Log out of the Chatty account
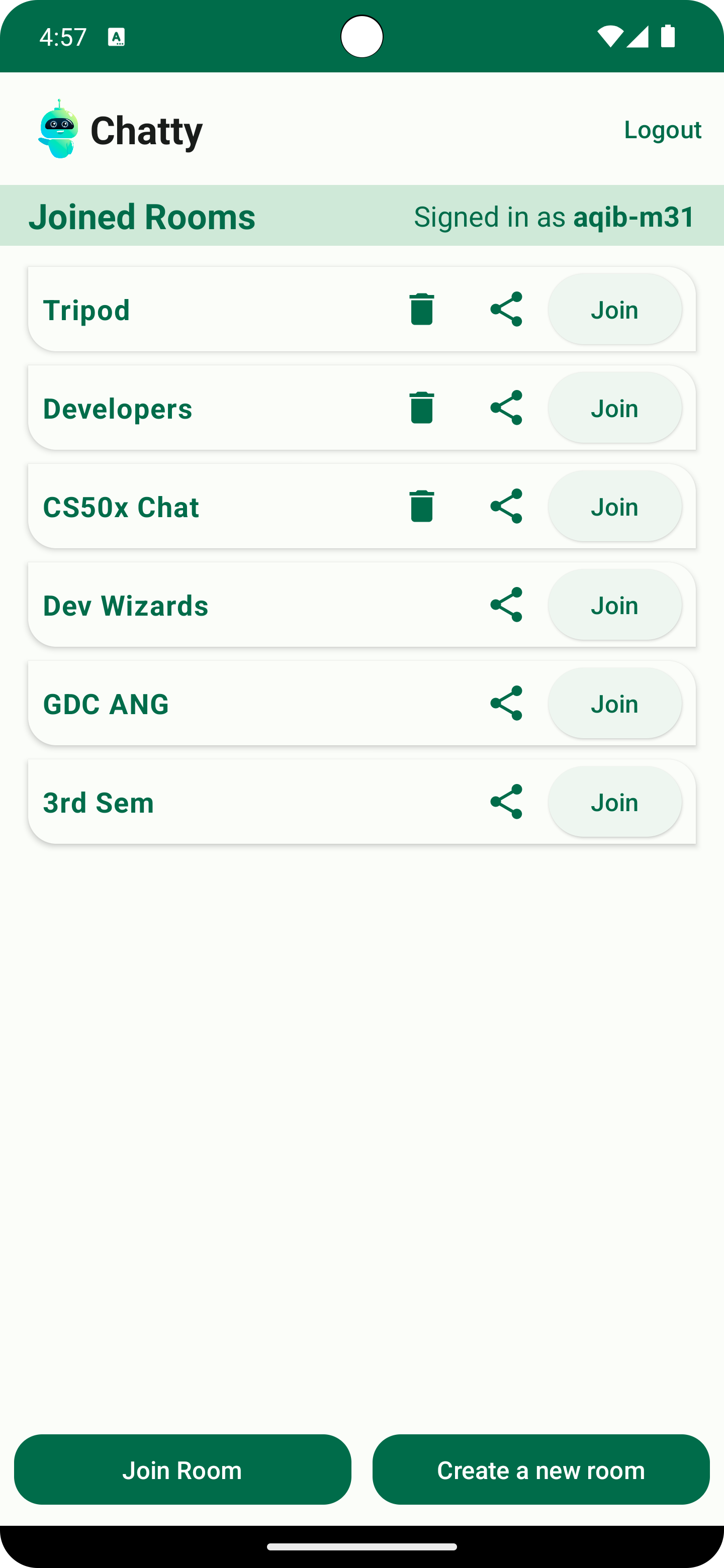724x1568 pixels. (x=663, y=130)
